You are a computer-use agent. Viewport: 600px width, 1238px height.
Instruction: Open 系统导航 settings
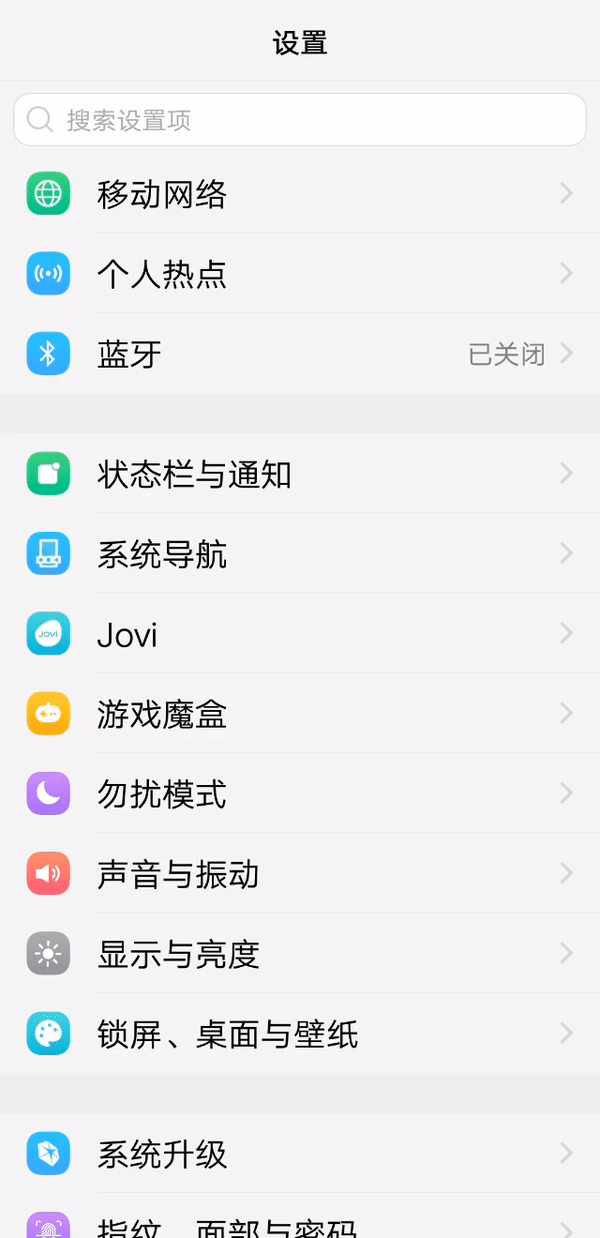click(300, 553)
